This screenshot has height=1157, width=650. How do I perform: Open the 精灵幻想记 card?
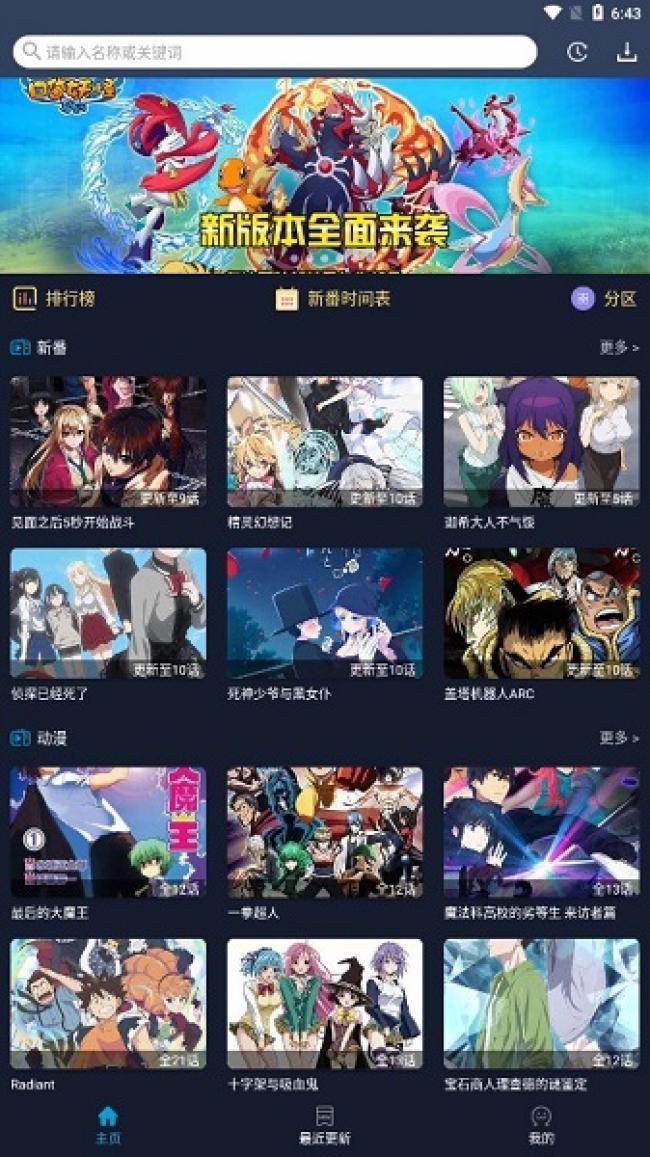point(324,442)
